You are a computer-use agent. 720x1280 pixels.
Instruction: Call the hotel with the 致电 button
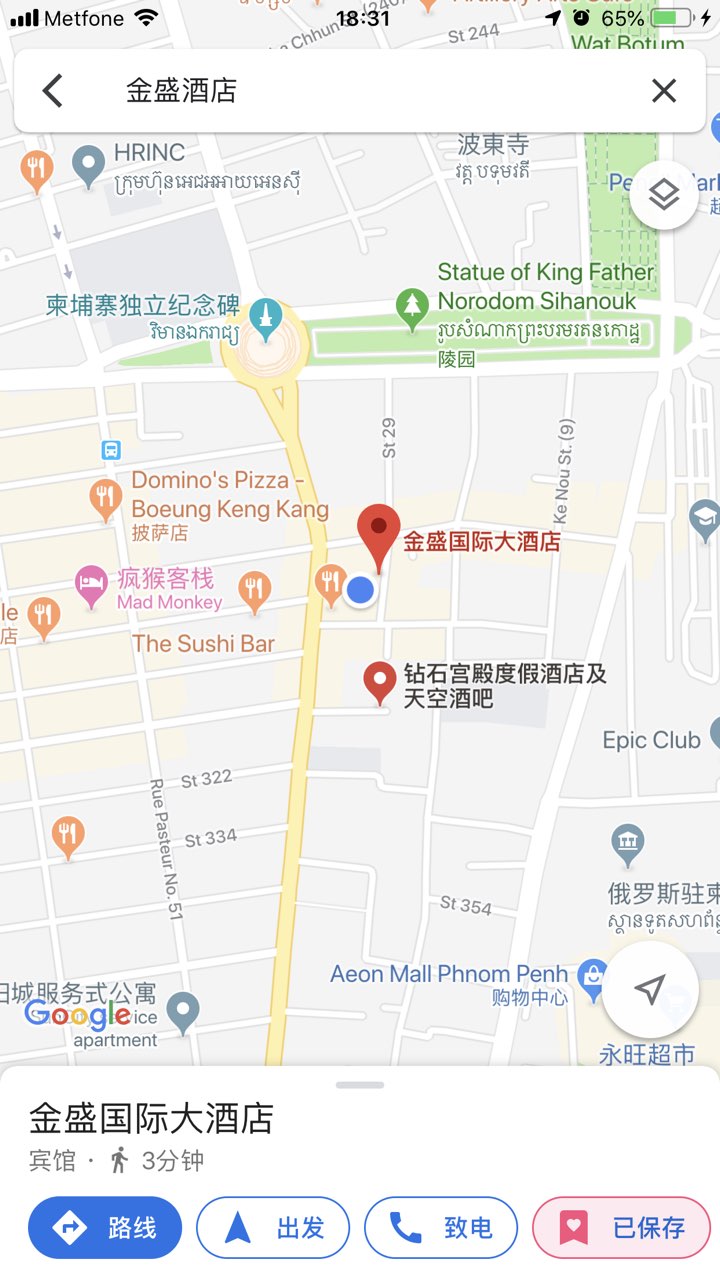[x=441, y=1228]
